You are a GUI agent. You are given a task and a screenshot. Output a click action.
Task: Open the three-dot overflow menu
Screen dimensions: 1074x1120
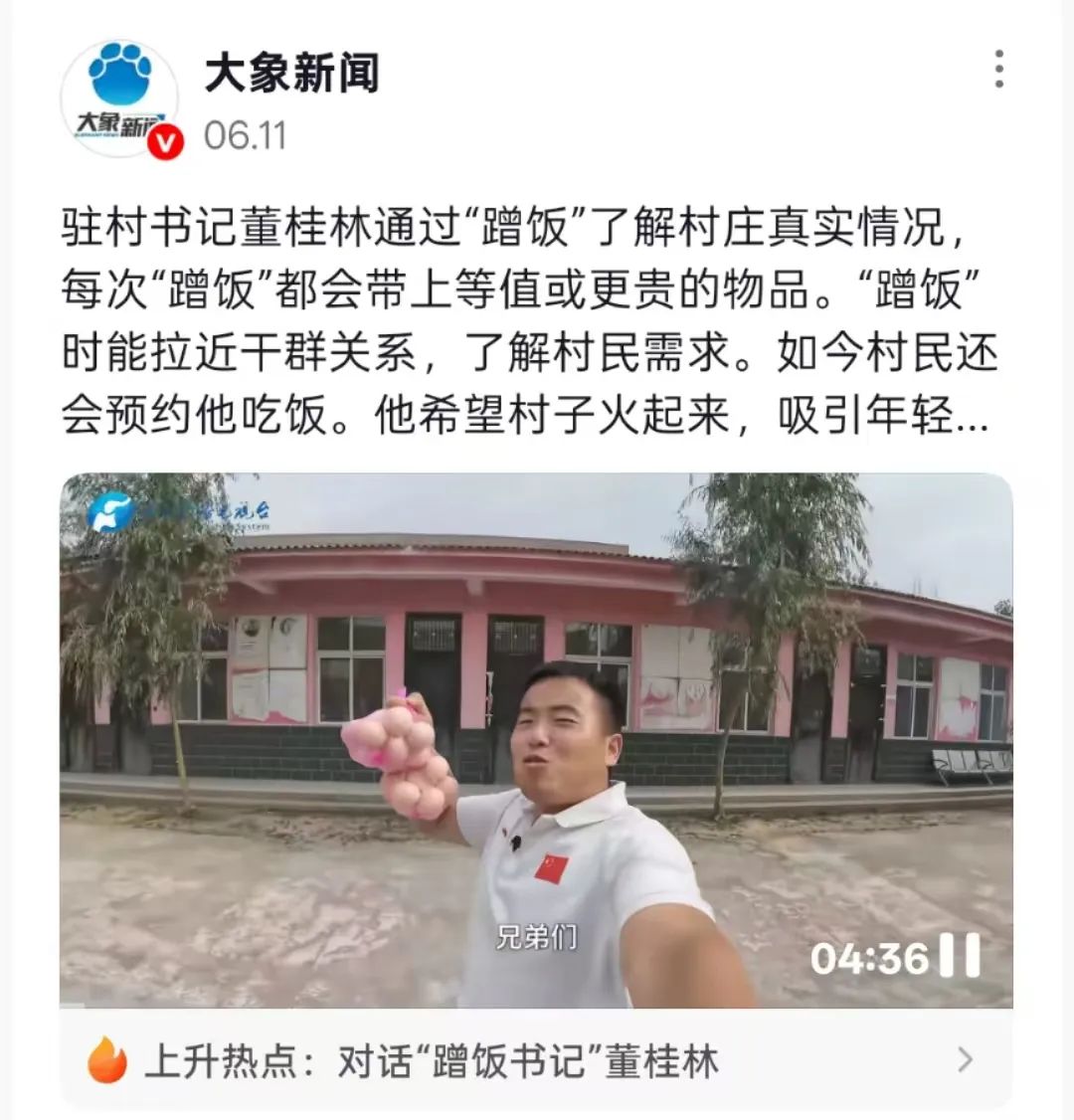pos(998,69)
